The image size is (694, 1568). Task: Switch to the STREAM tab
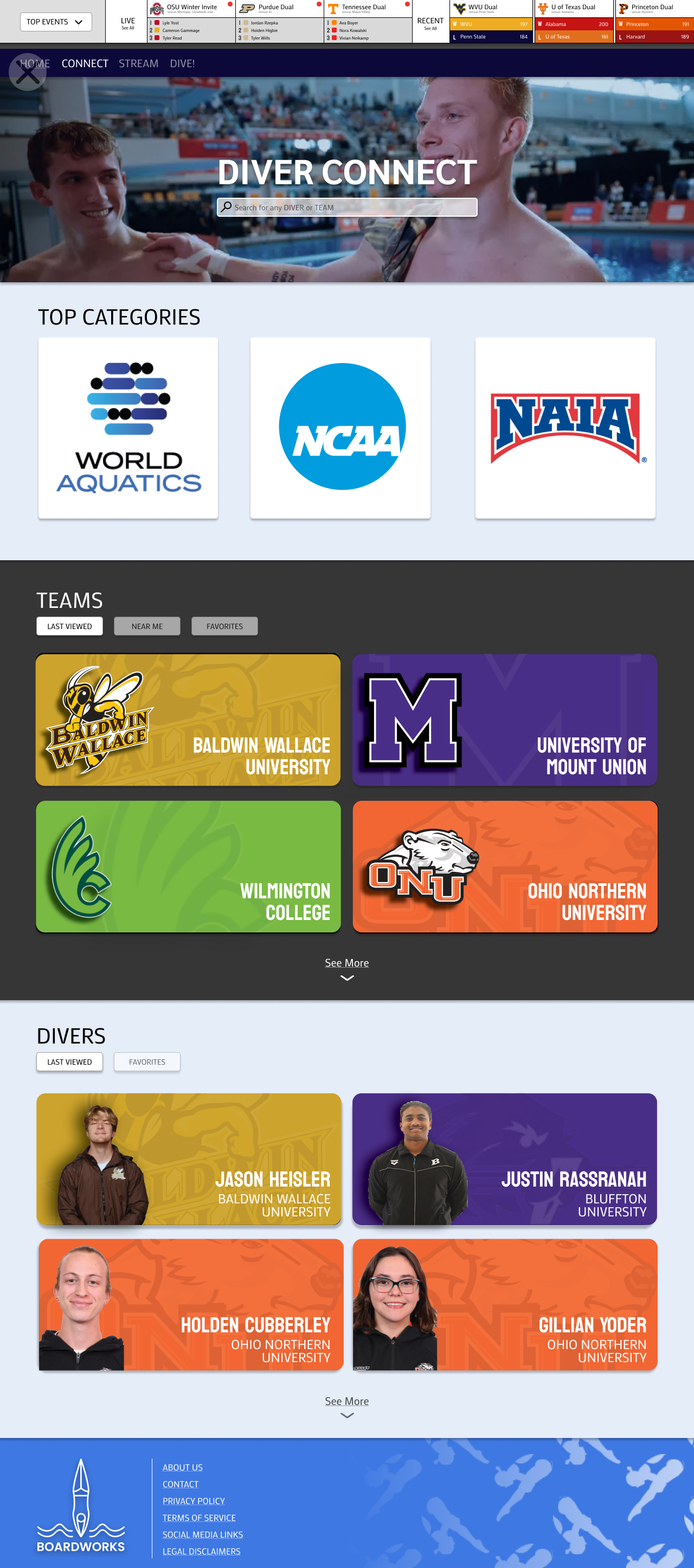click(x=138, y=63)
